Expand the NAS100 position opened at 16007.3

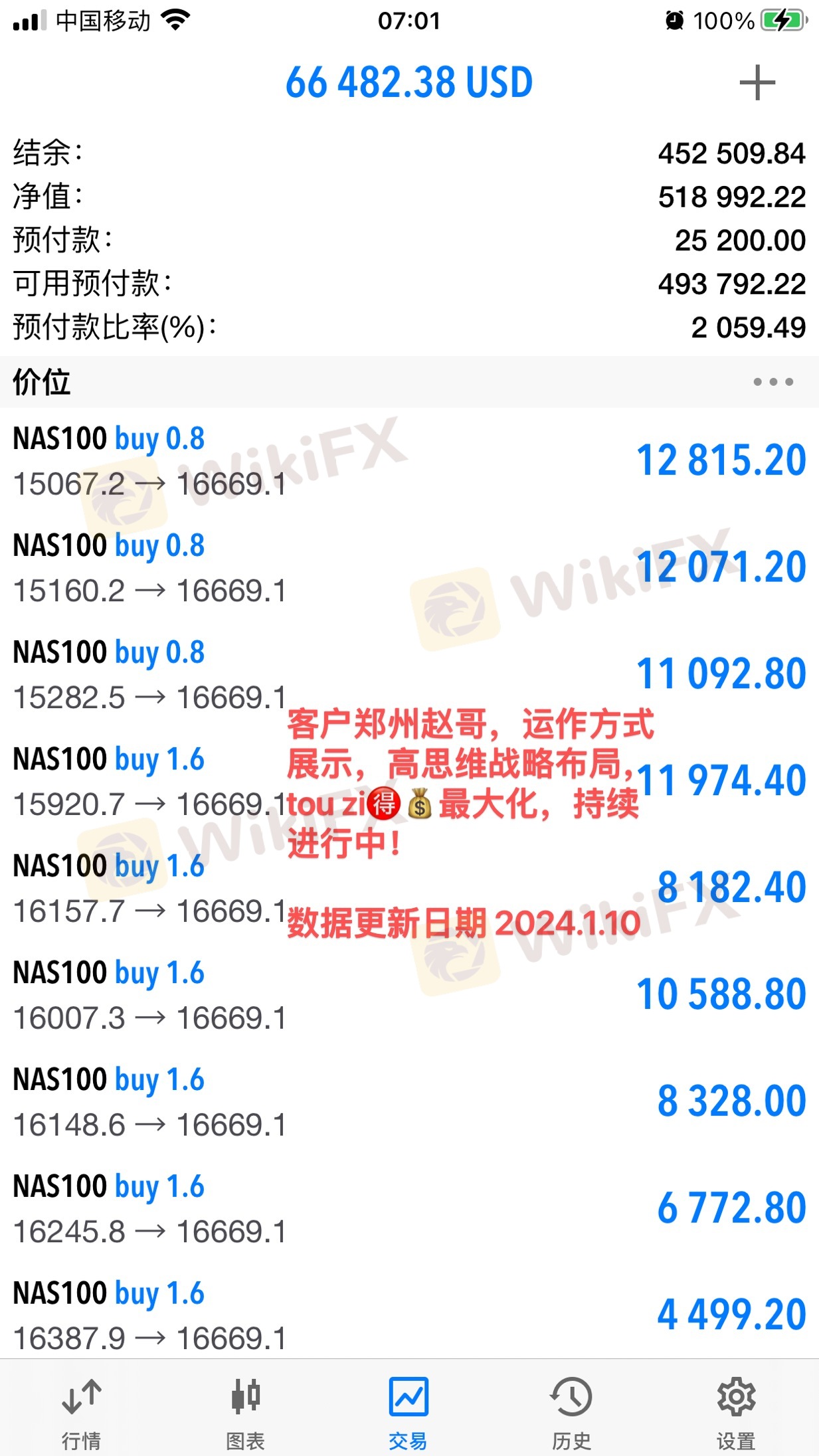pos(409,996)
